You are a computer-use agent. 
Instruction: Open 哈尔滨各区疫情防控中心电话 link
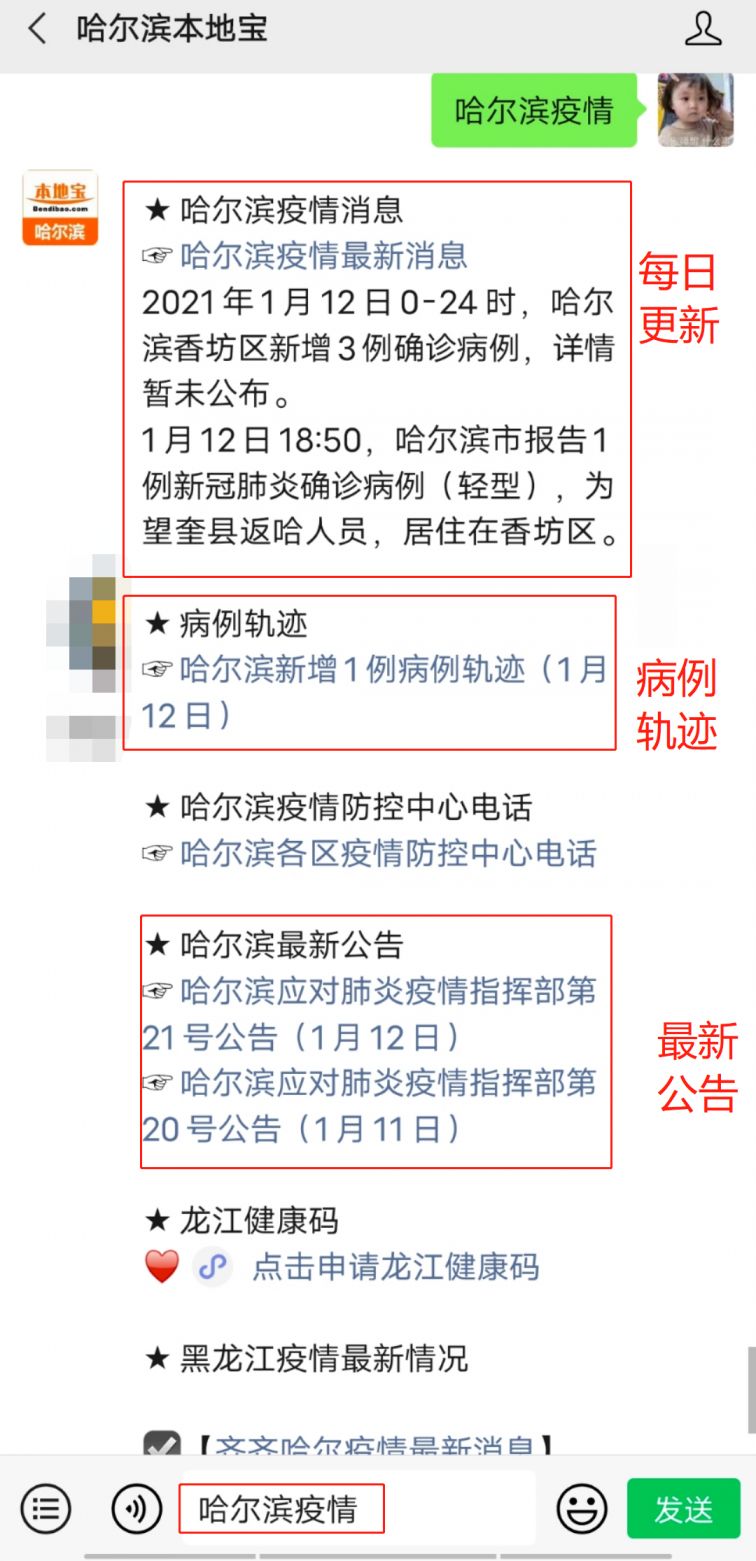(388, 853)
